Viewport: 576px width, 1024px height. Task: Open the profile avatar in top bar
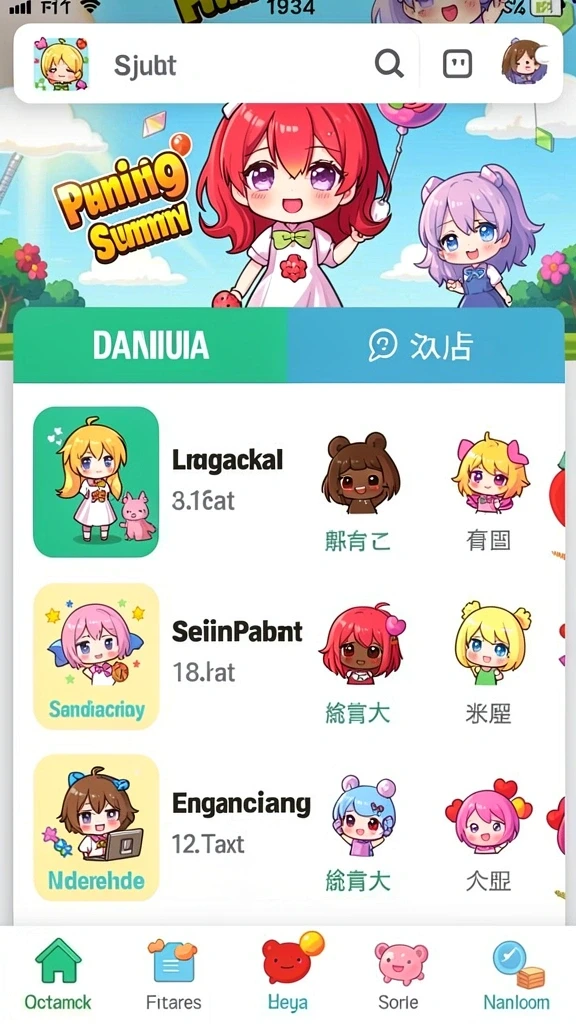pyautogui.click(x=524, y=61)
